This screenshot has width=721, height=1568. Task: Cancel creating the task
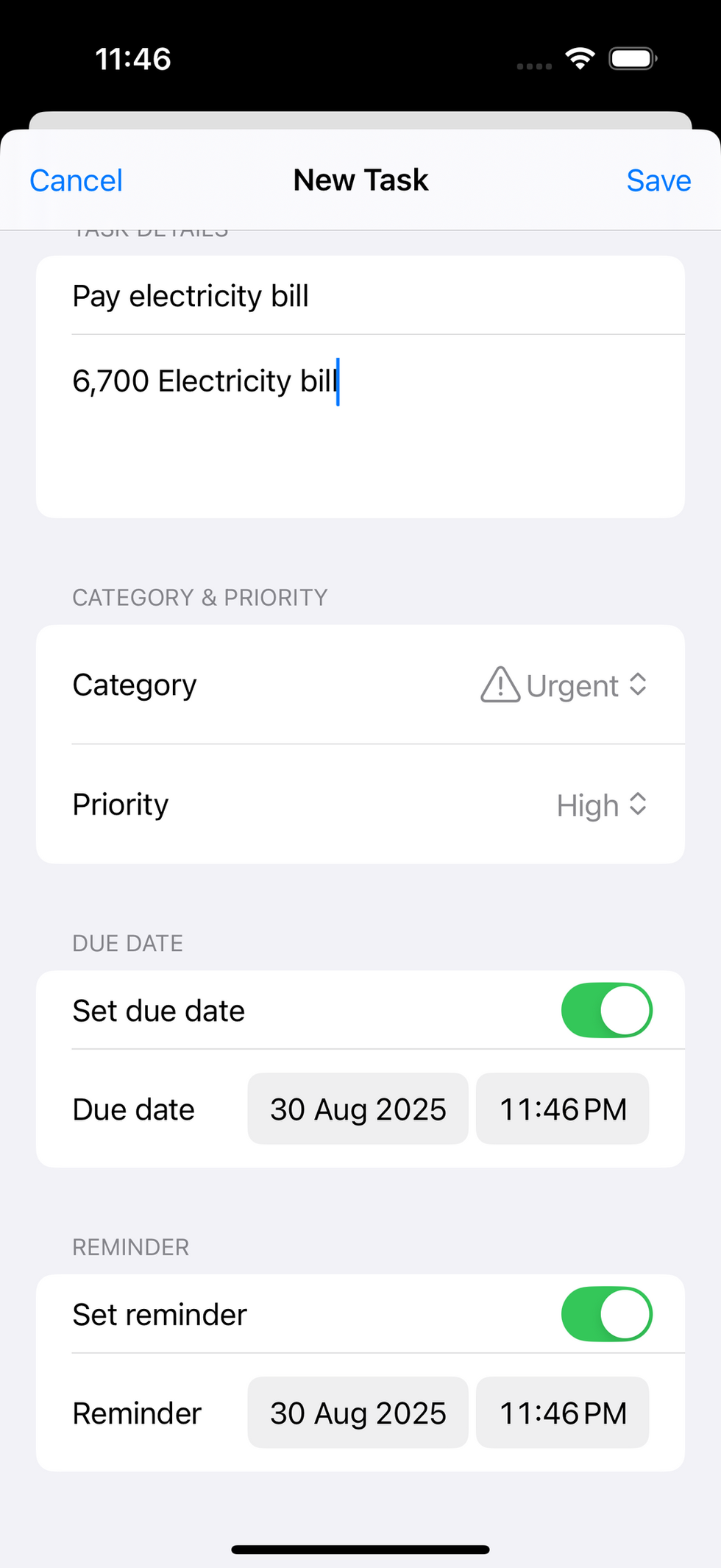pos(75,180)
